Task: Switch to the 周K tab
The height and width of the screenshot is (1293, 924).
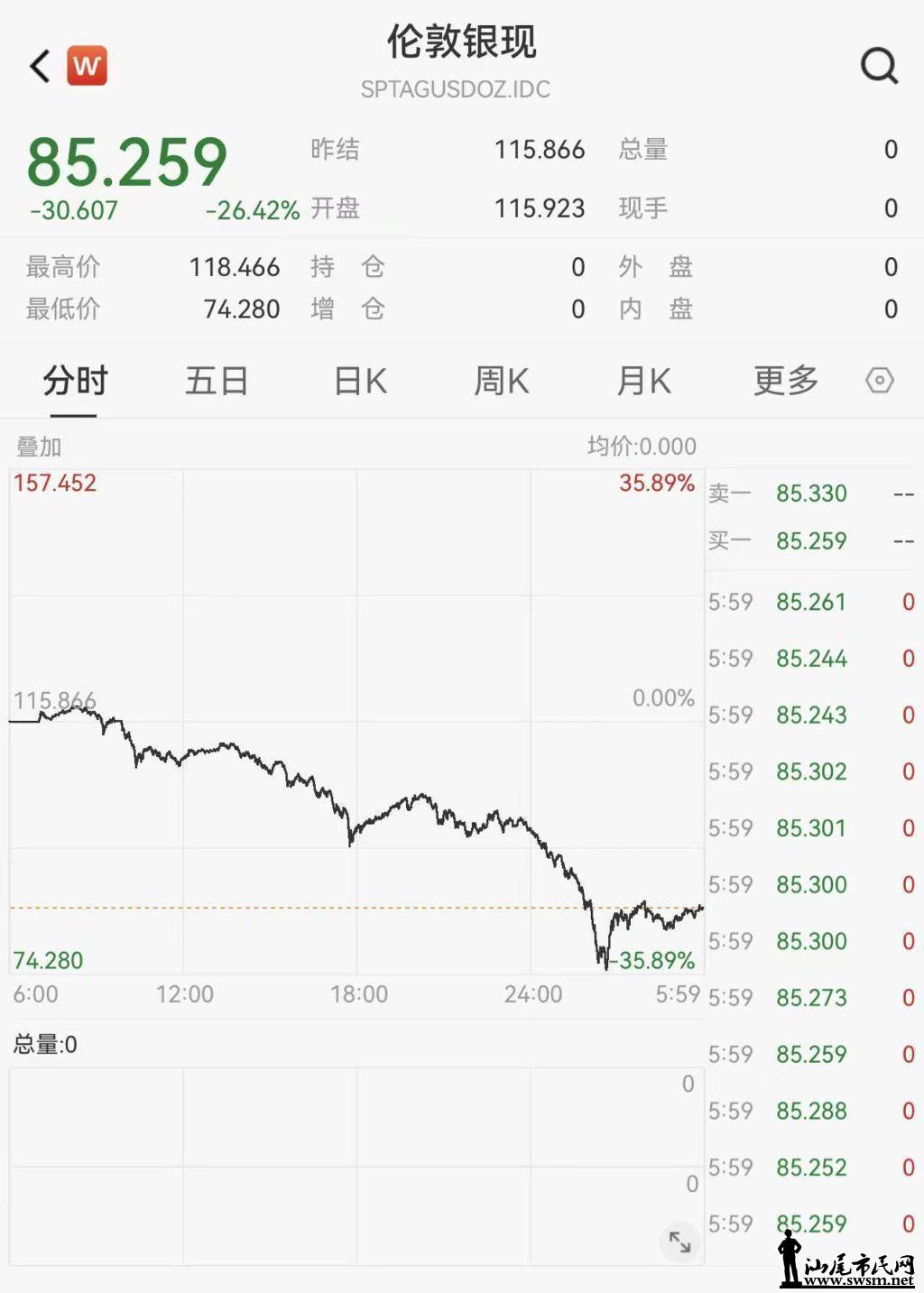Action: coord(502,381)
